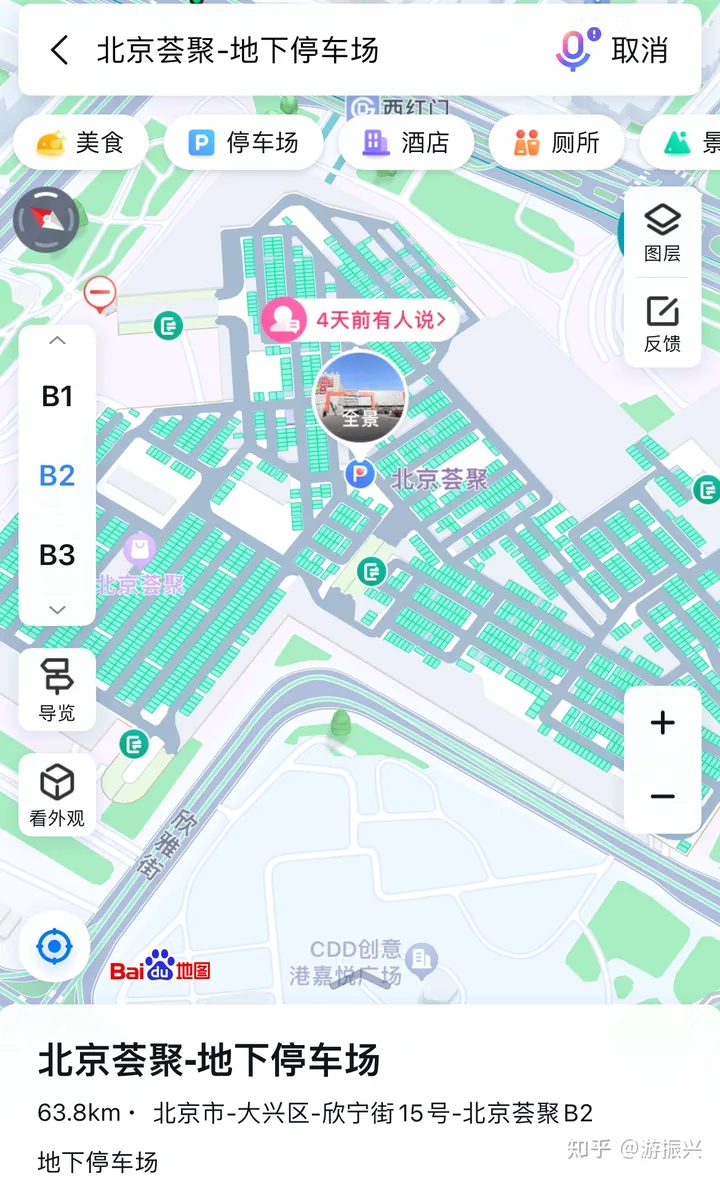The width and height of the screenshot is (720, 1178).
Task: Switch to floor B3
Action: 57,555
